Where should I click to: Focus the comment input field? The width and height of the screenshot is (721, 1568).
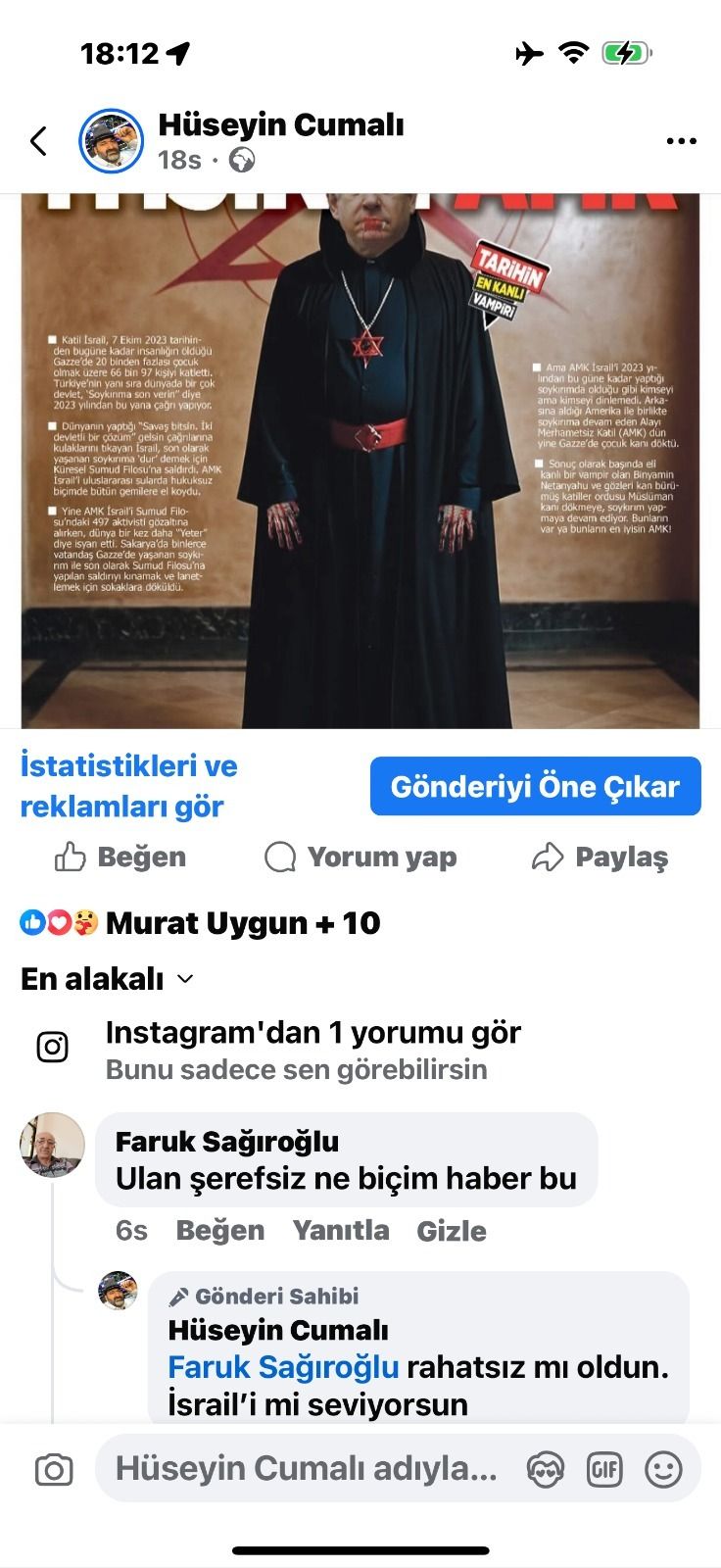(x=306, y=1469)
